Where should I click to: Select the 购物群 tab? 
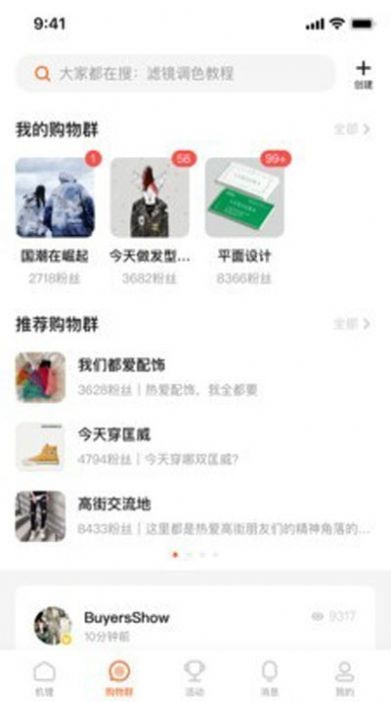click(x=120, y=678)
